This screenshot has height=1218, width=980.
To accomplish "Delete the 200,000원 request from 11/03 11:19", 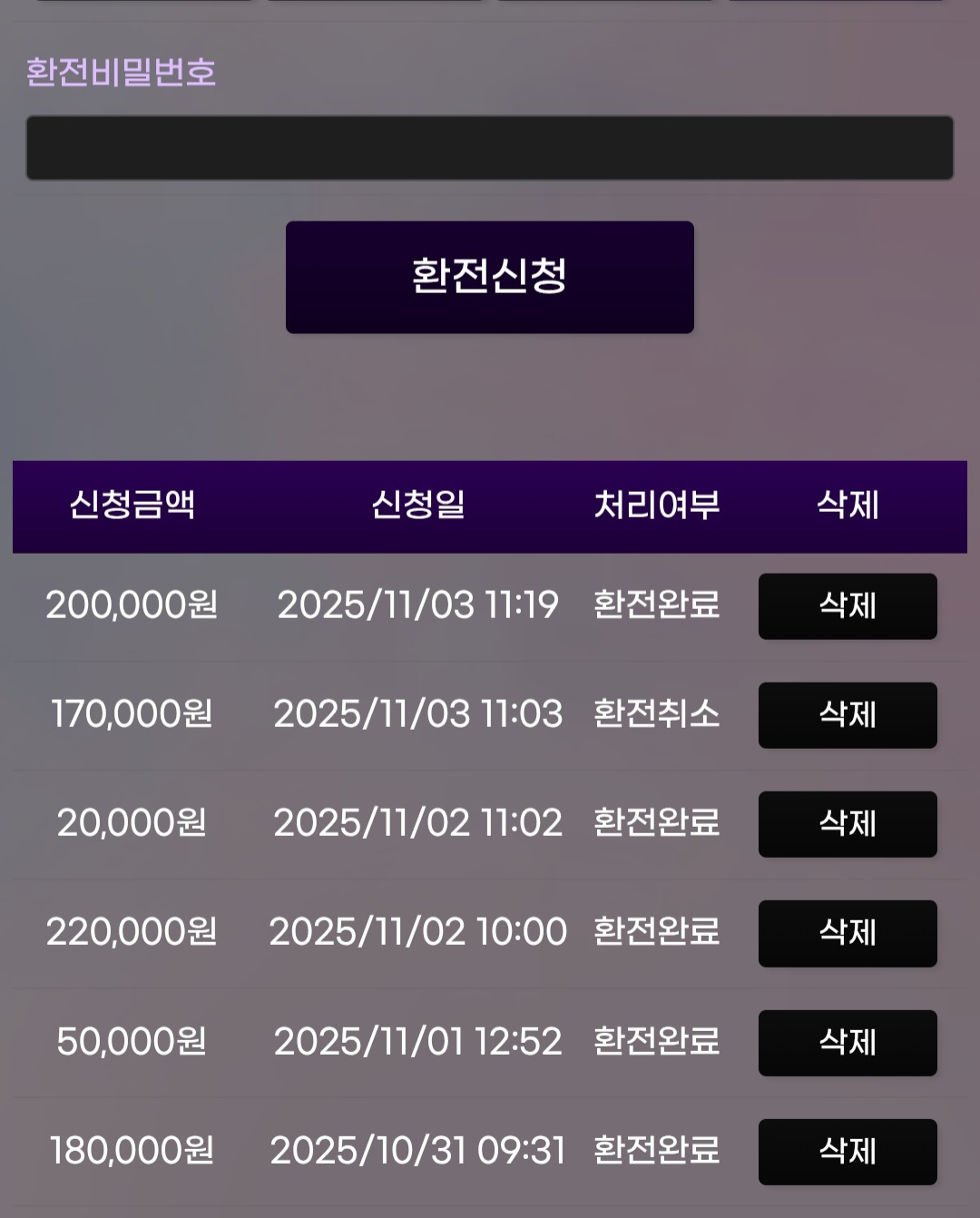I will 847,606.
